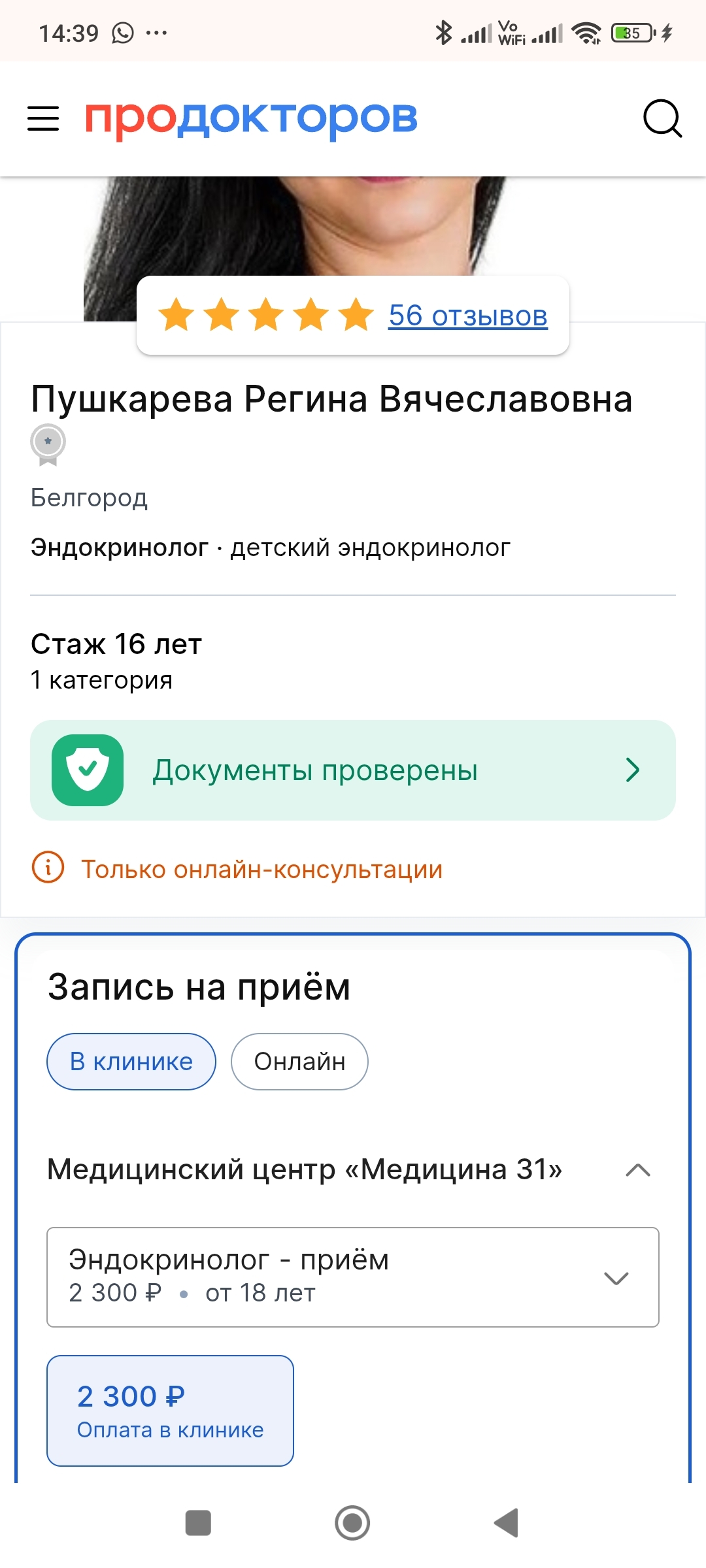The image size is (706, 1568).
Task: Collapse the Медицинский центр «Медицина 31» section
Action: (x=637, y=1170)
